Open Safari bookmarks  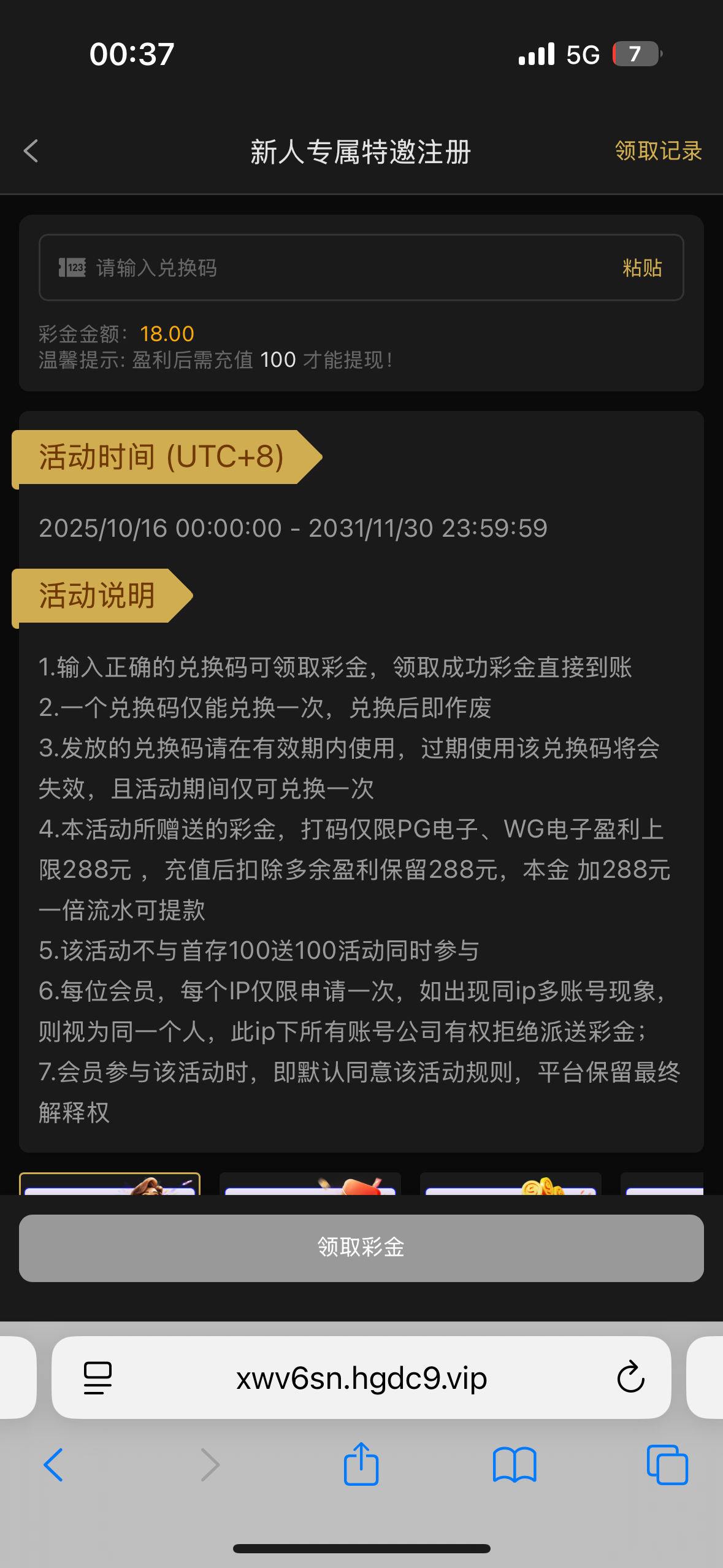click(515, 1465)
